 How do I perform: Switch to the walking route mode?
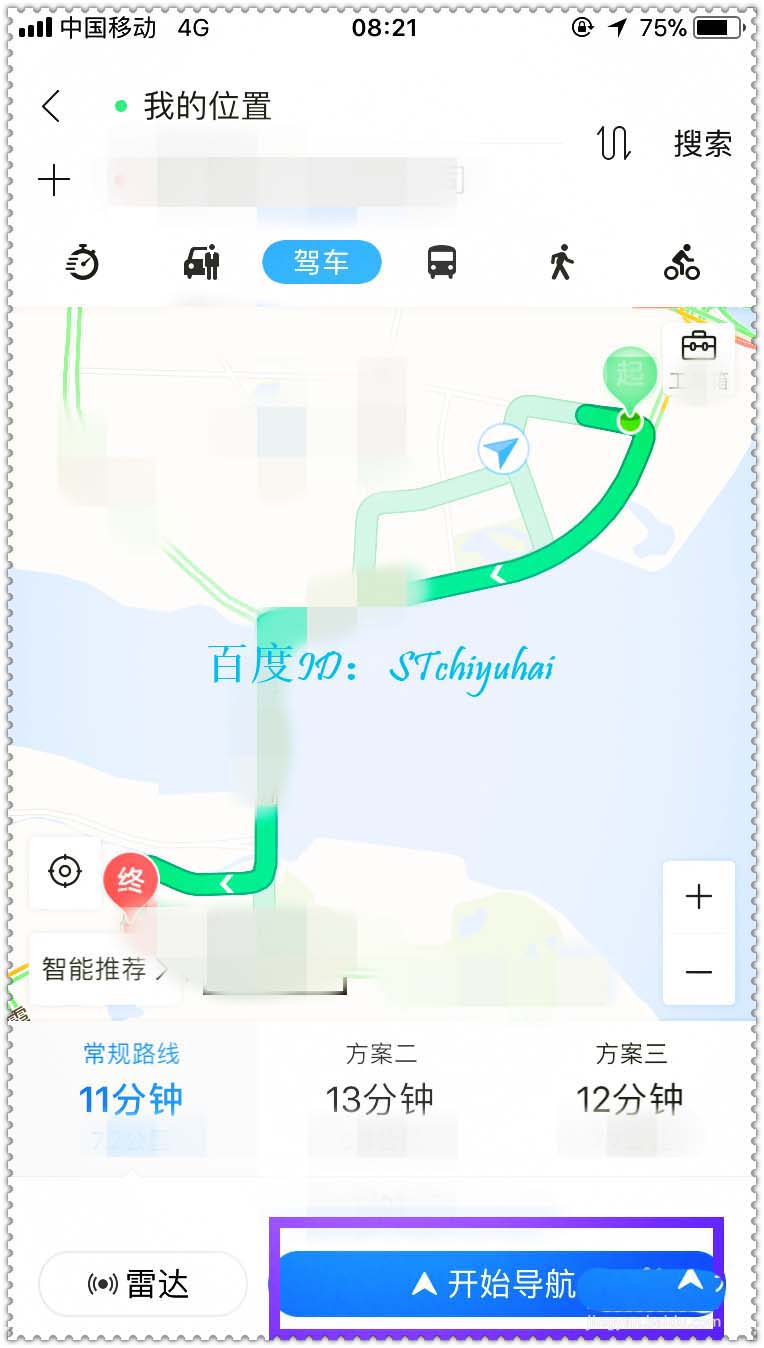tap(561, 263)
